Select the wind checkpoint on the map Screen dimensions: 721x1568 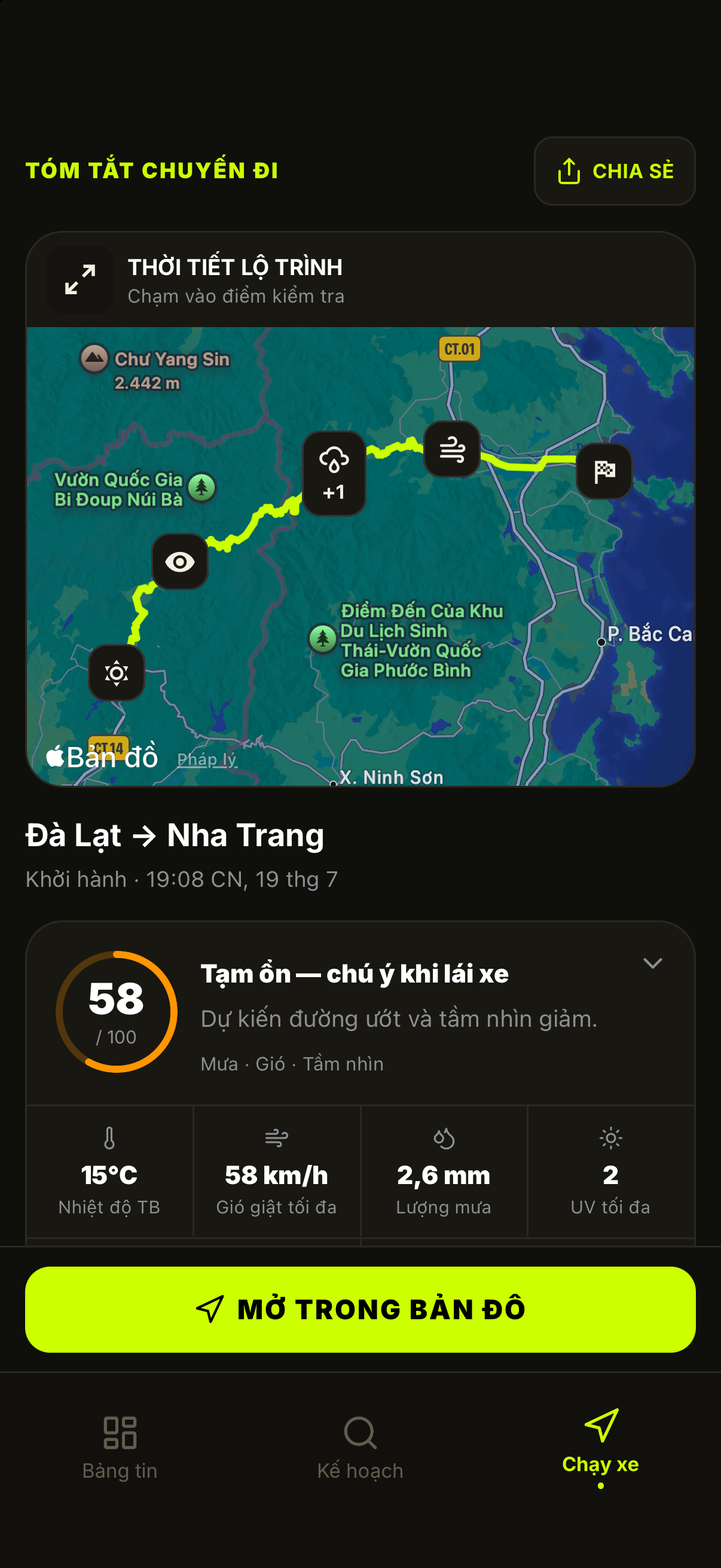point(452,449)
